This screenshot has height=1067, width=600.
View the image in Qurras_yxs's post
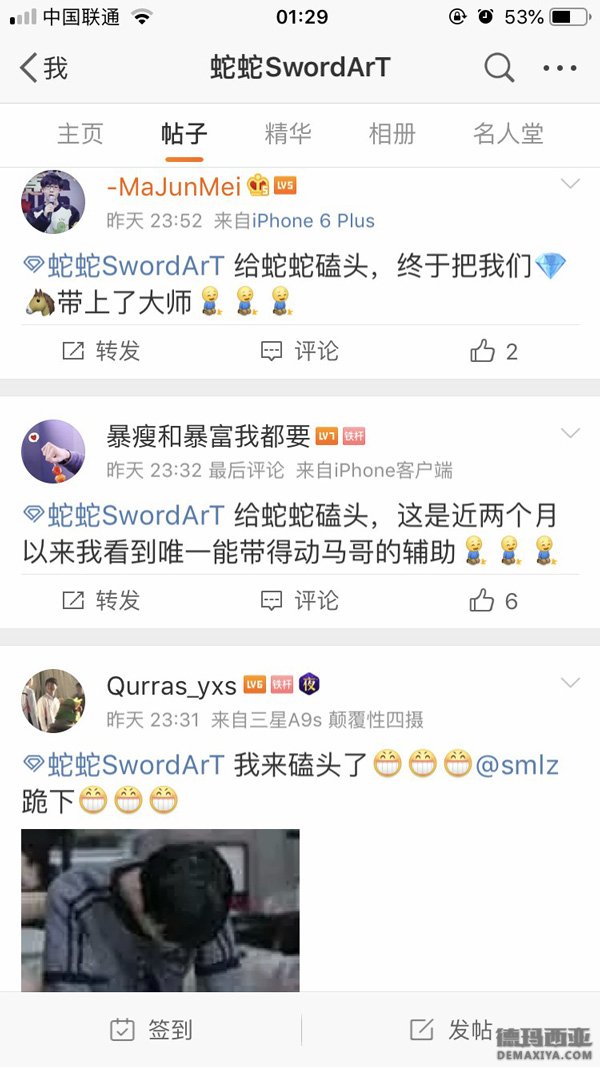[161, 910]
